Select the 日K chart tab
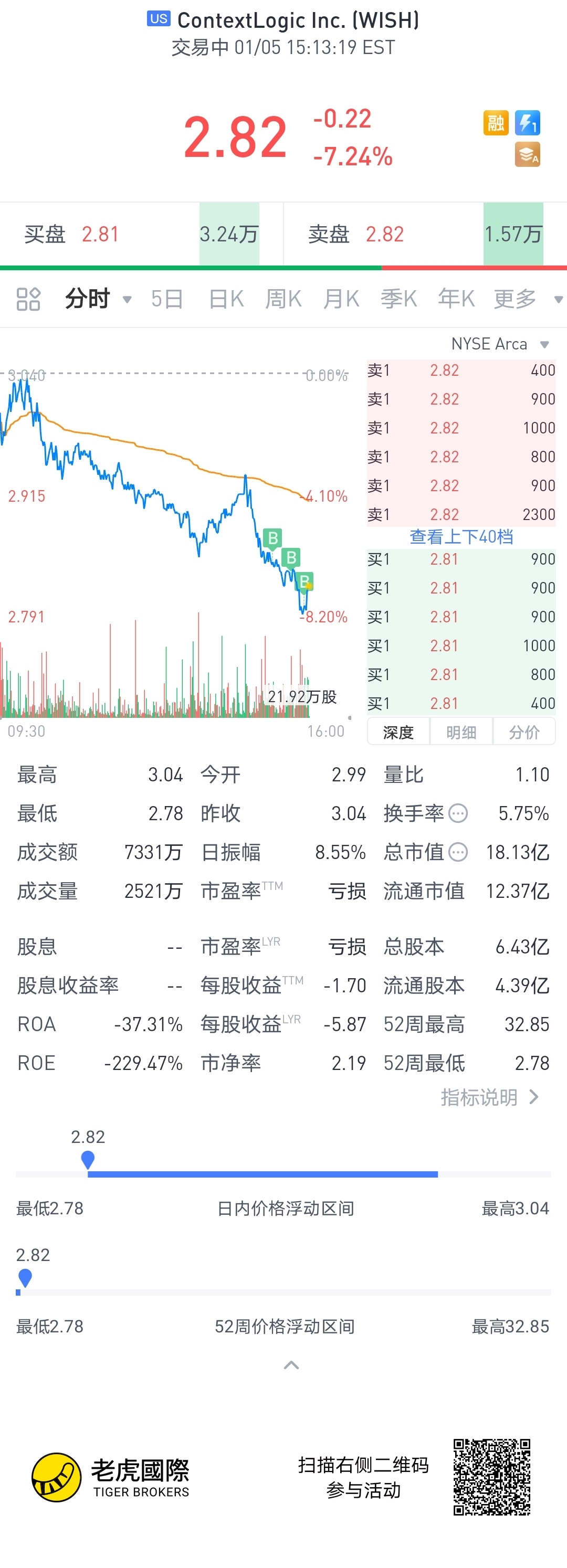The width and height of the screenshot is (567, 1568). (226, 299)
